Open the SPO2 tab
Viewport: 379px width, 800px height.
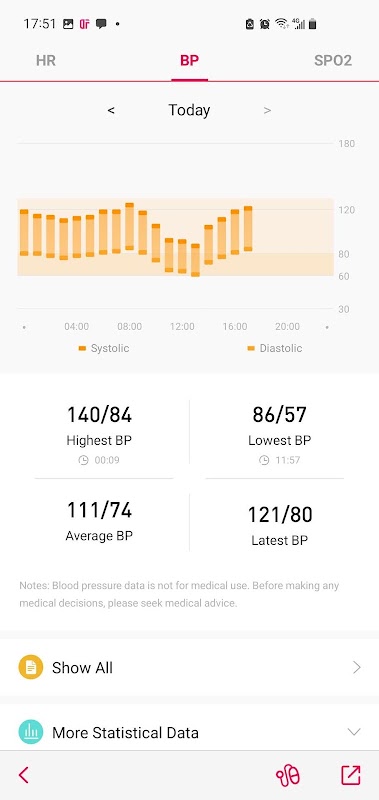[333, 61]
